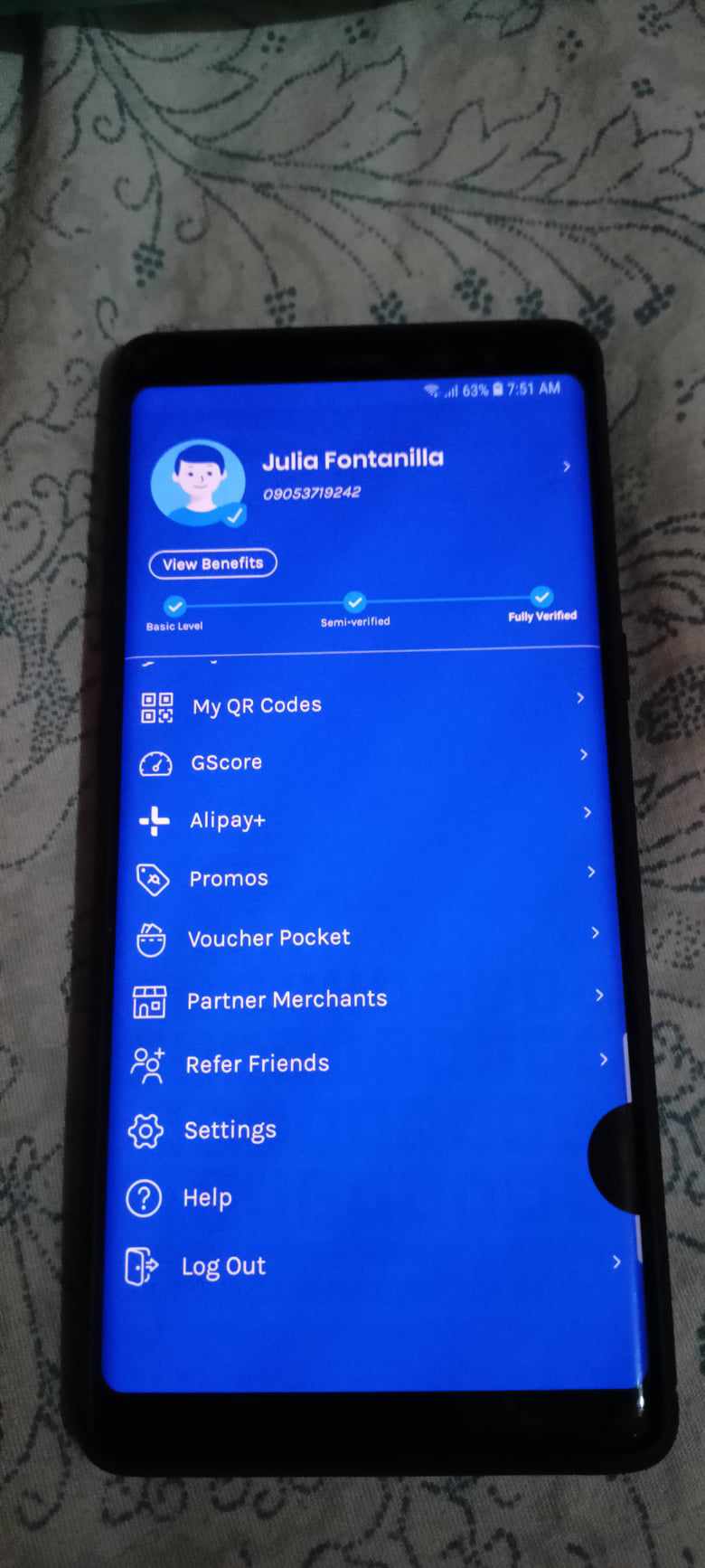Go to Settings
Screen dimensions: 705x1568
click(230, 1130)
